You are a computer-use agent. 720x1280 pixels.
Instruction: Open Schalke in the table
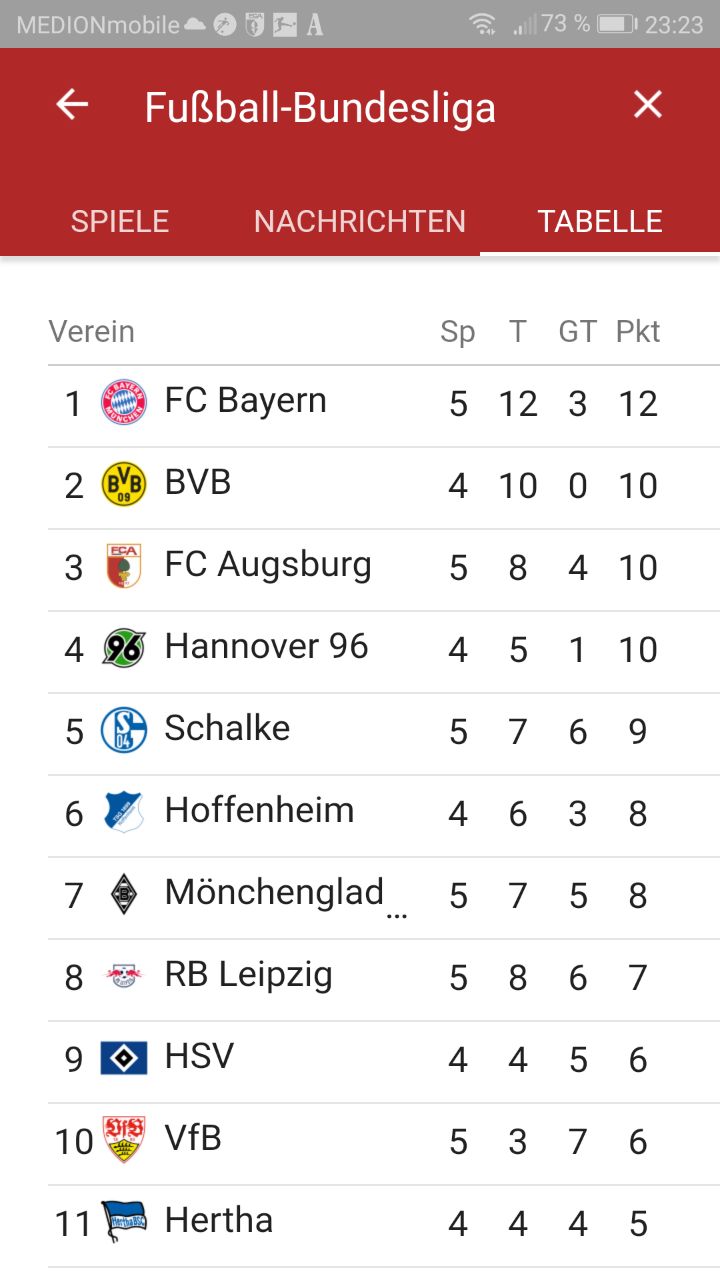384,734
